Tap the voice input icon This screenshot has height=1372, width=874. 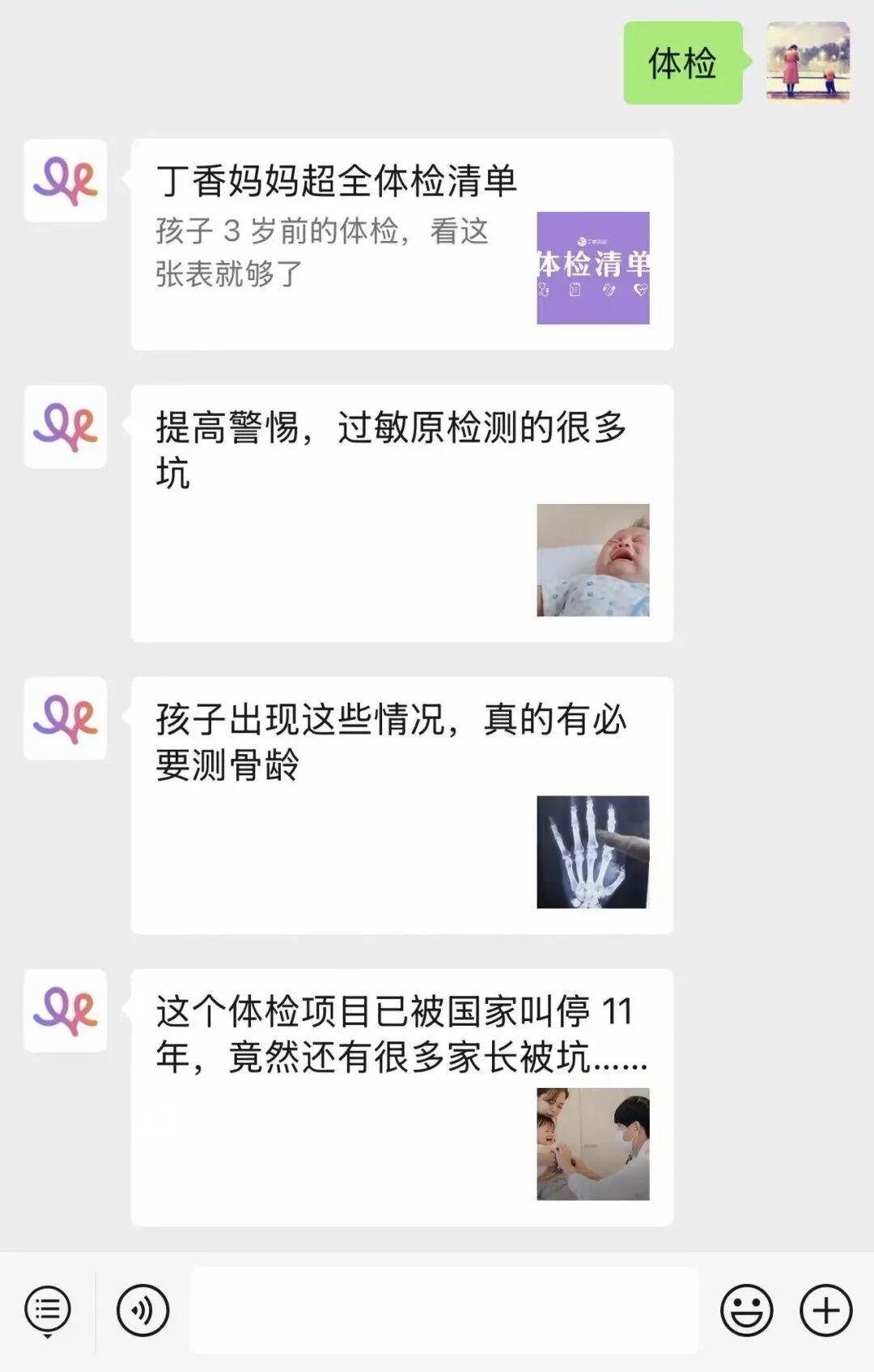point(143,1311)
